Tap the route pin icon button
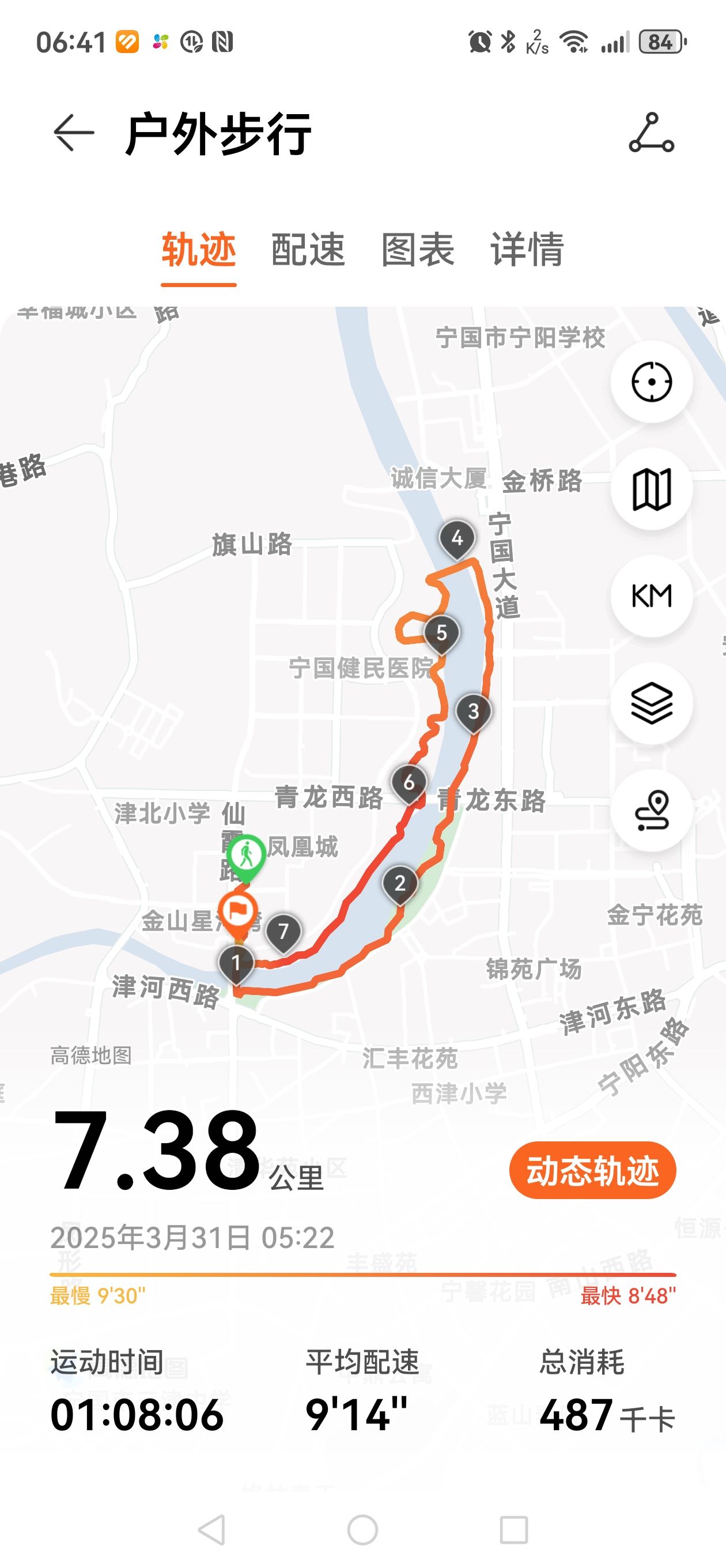The width and height of the screenshot is (726, 1568). click(x=651, y=810)
